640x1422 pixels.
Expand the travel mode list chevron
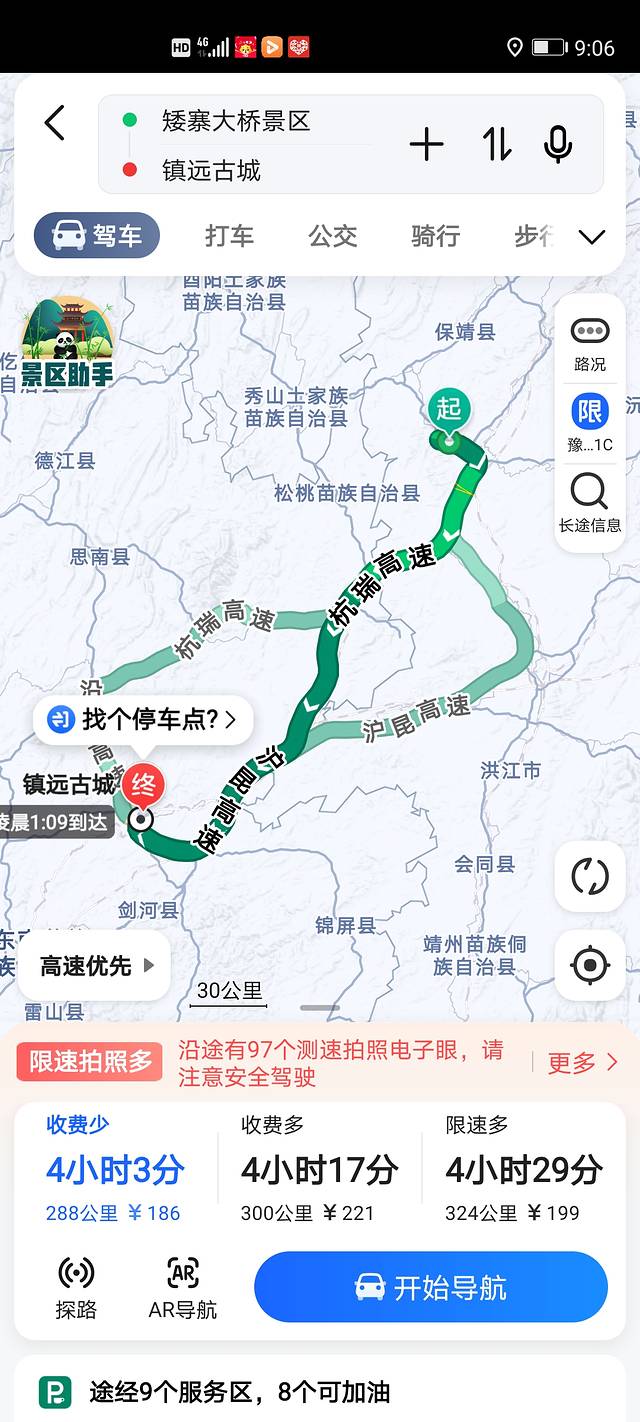click(592, 237)
